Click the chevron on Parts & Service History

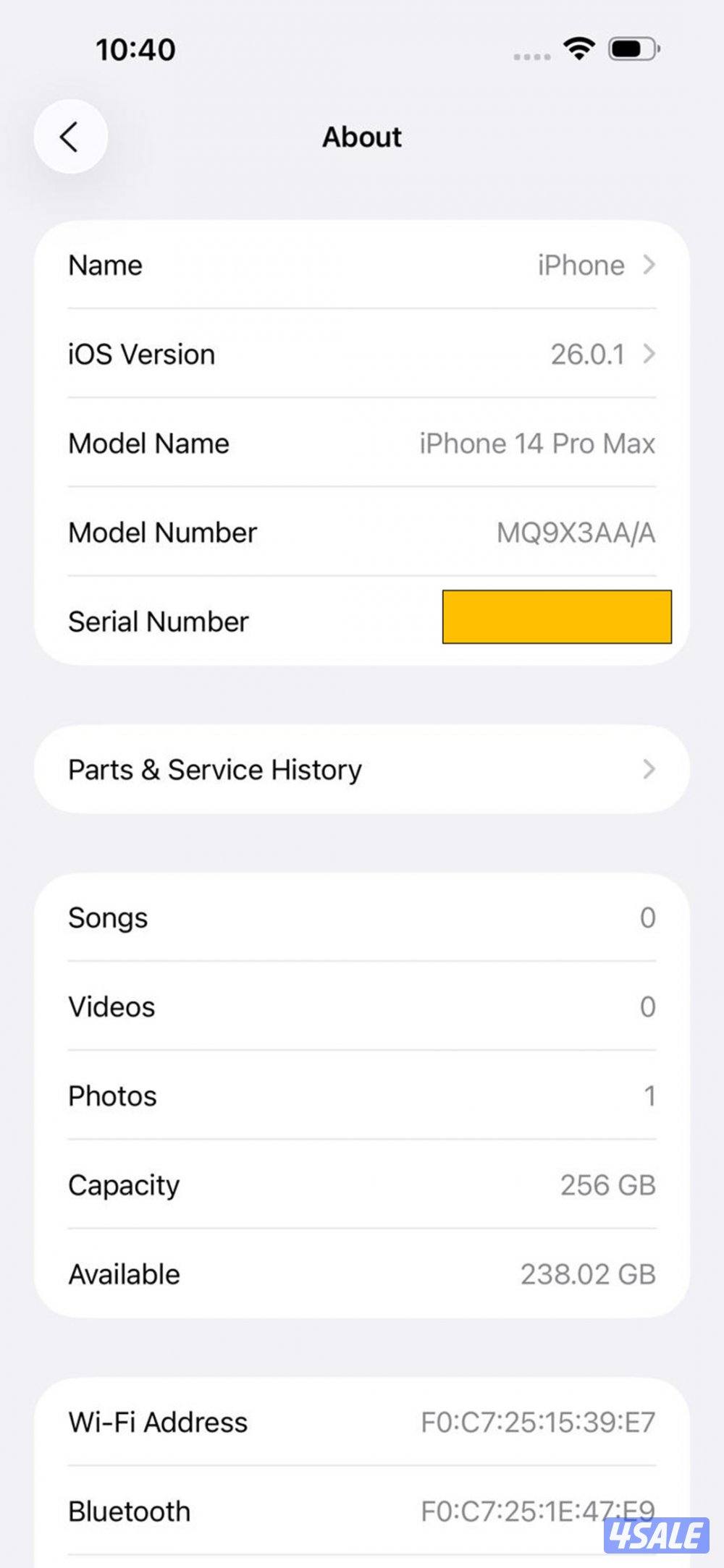(x=649, y=769)
